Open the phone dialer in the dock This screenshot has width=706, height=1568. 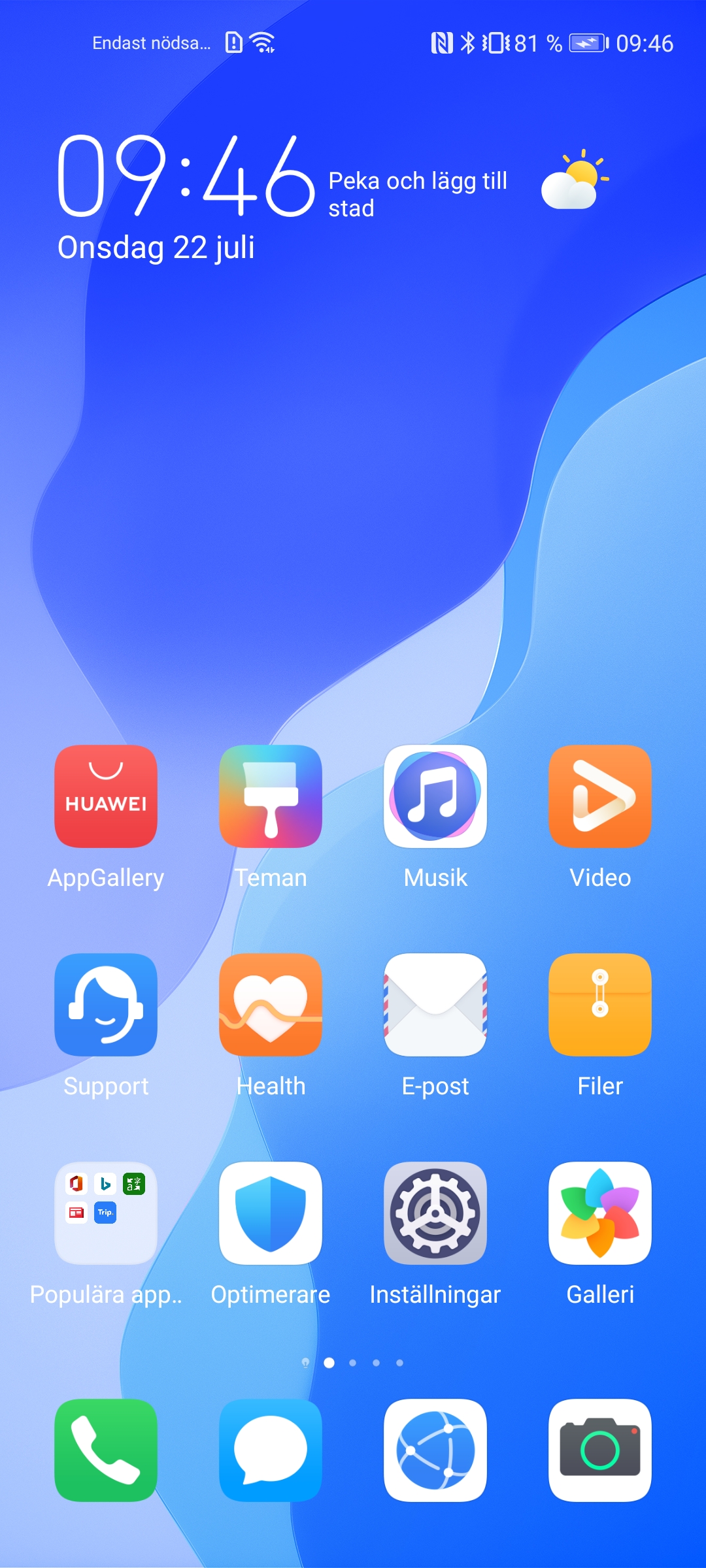[x=106, y=1450]
